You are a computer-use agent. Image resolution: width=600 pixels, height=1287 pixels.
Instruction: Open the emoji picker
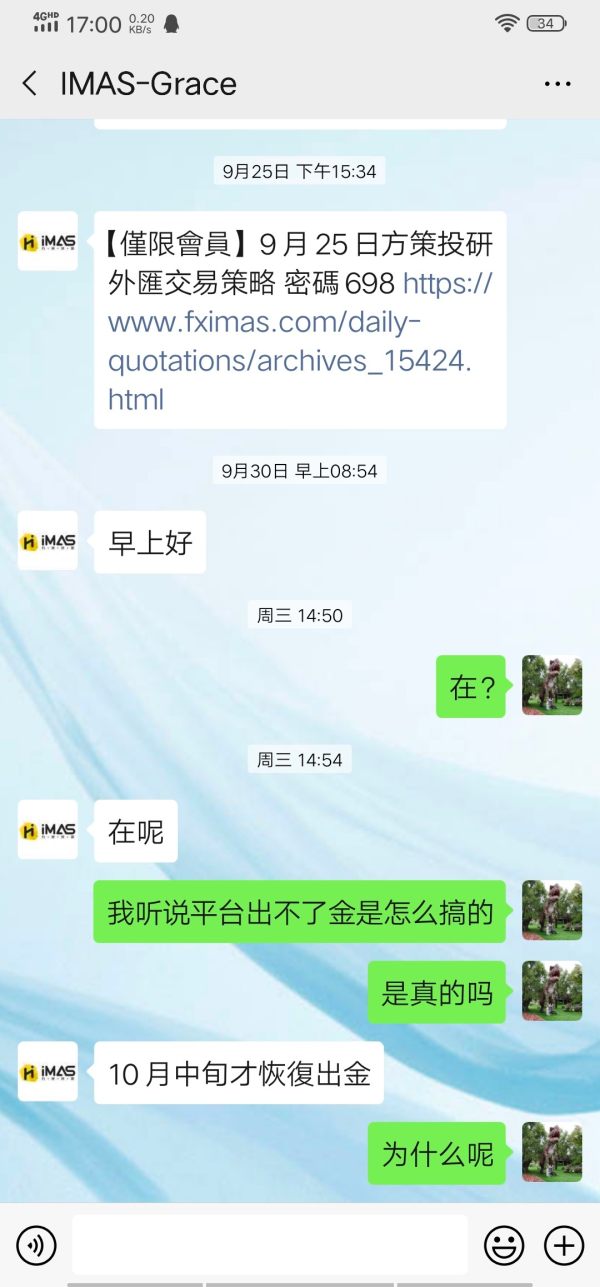pyautogui.click(x=504, y=1245)
